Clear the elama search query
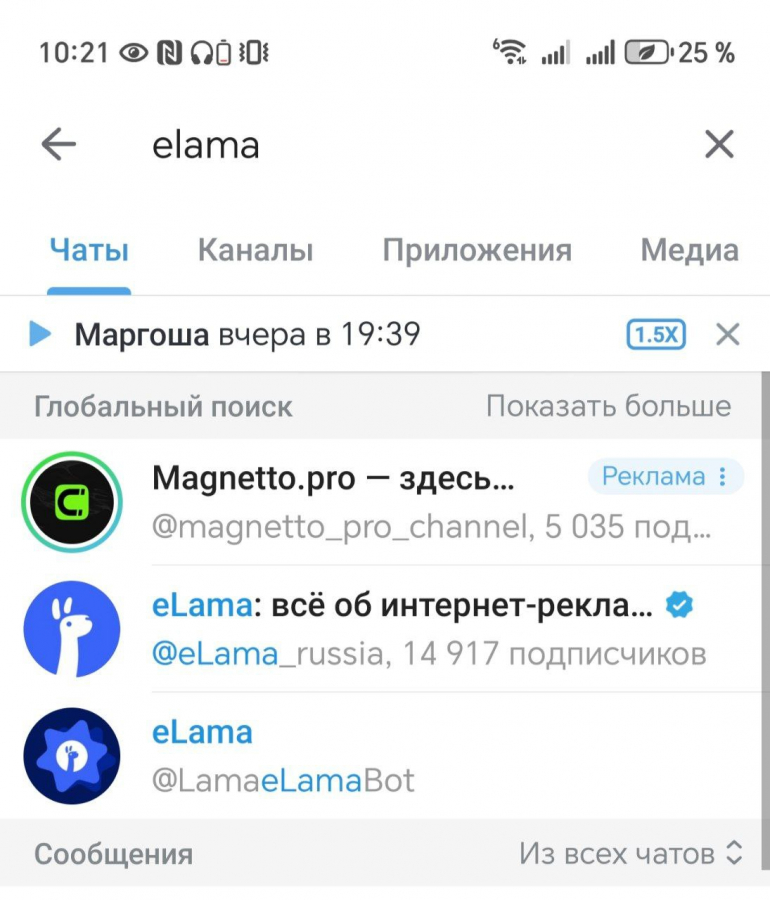Image resolution: width=770 pixels, height=900 pixels. tap(719, 145)
